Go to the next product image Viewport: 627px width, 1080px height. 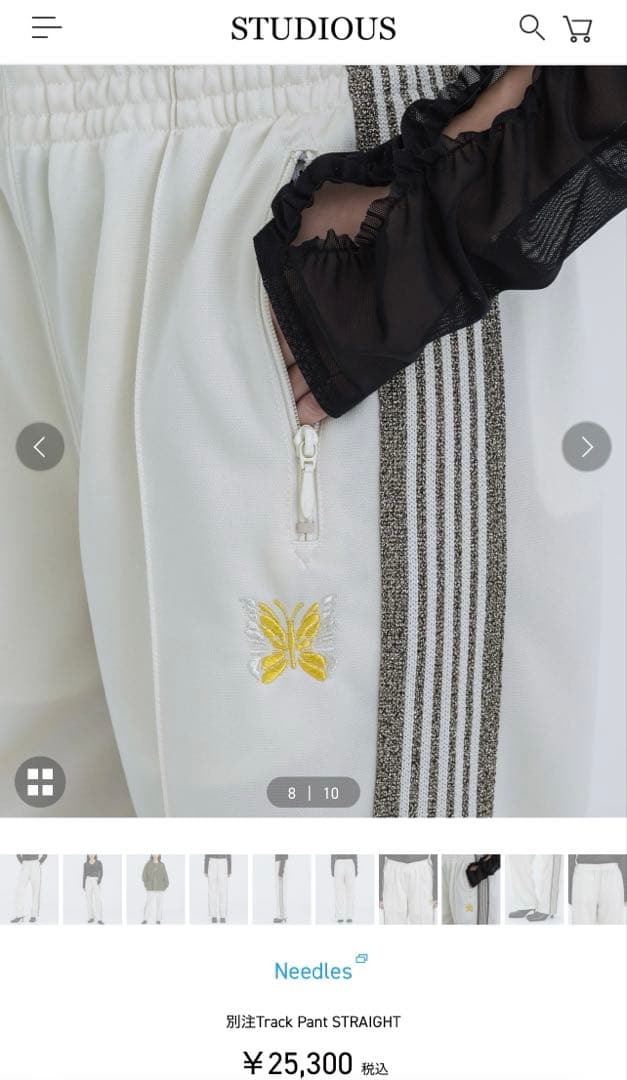pos(586,447)
